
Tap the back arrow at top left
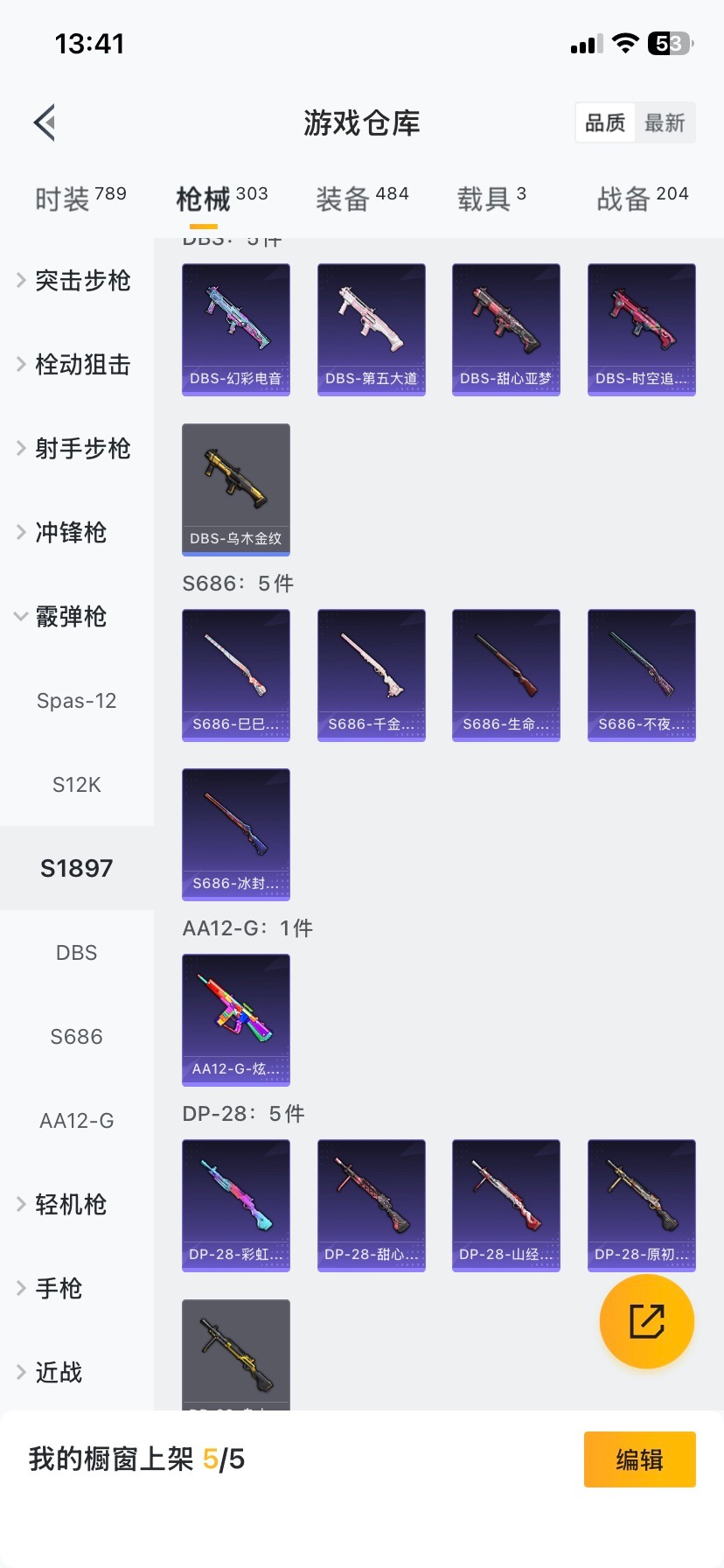(44, 122)
